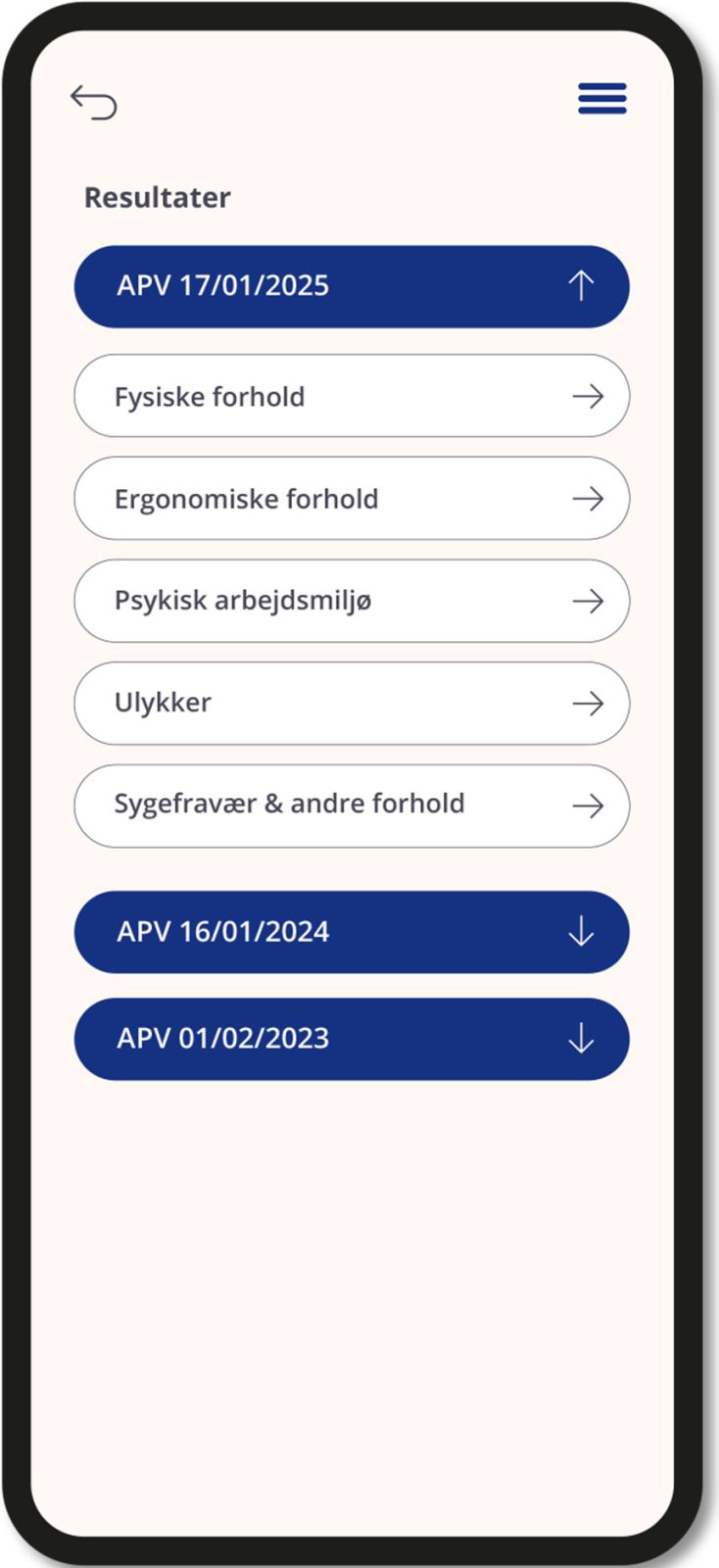
Task: View the Ulykker results
Action: click(x=351, y=703)
